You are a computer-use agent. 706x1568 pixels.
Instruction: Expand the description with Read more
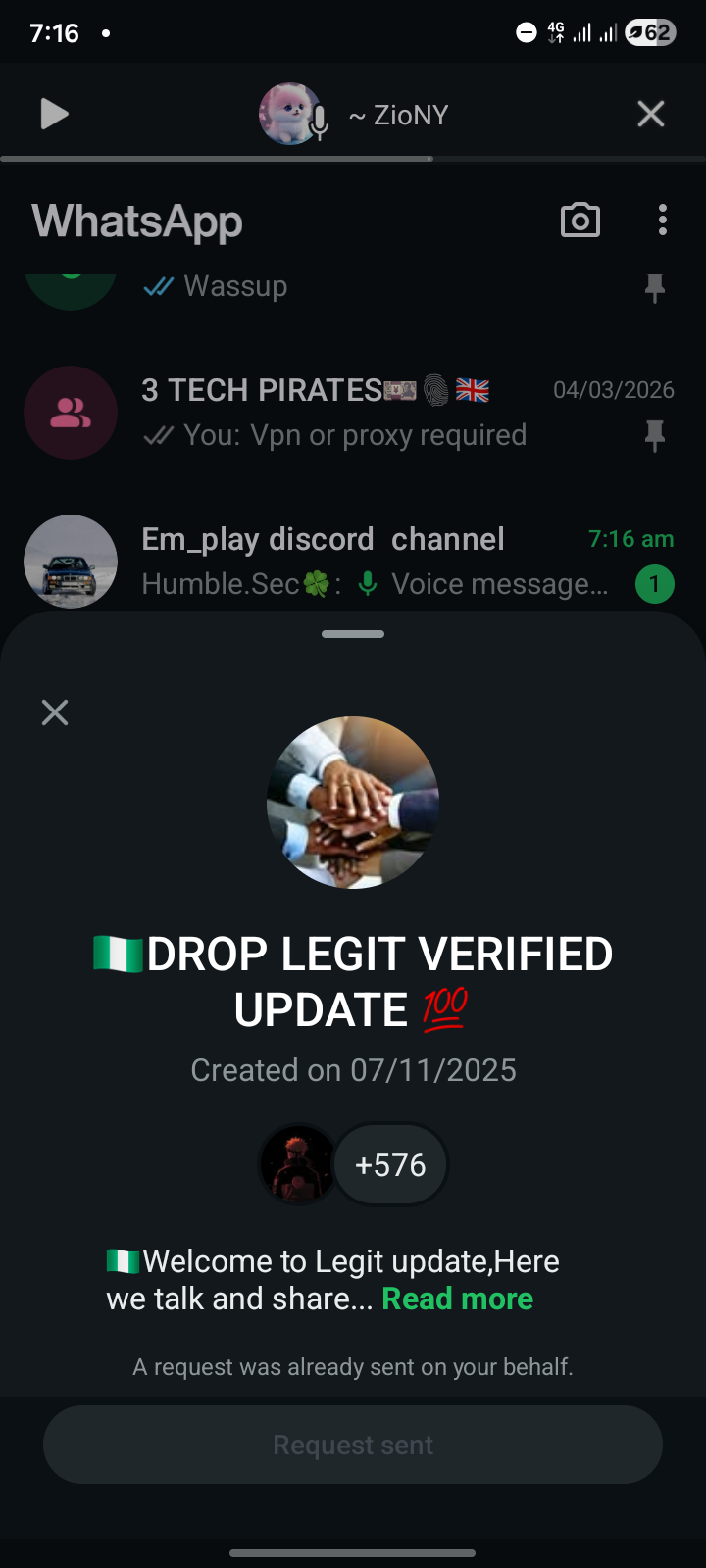click(x=457, y=1298)
